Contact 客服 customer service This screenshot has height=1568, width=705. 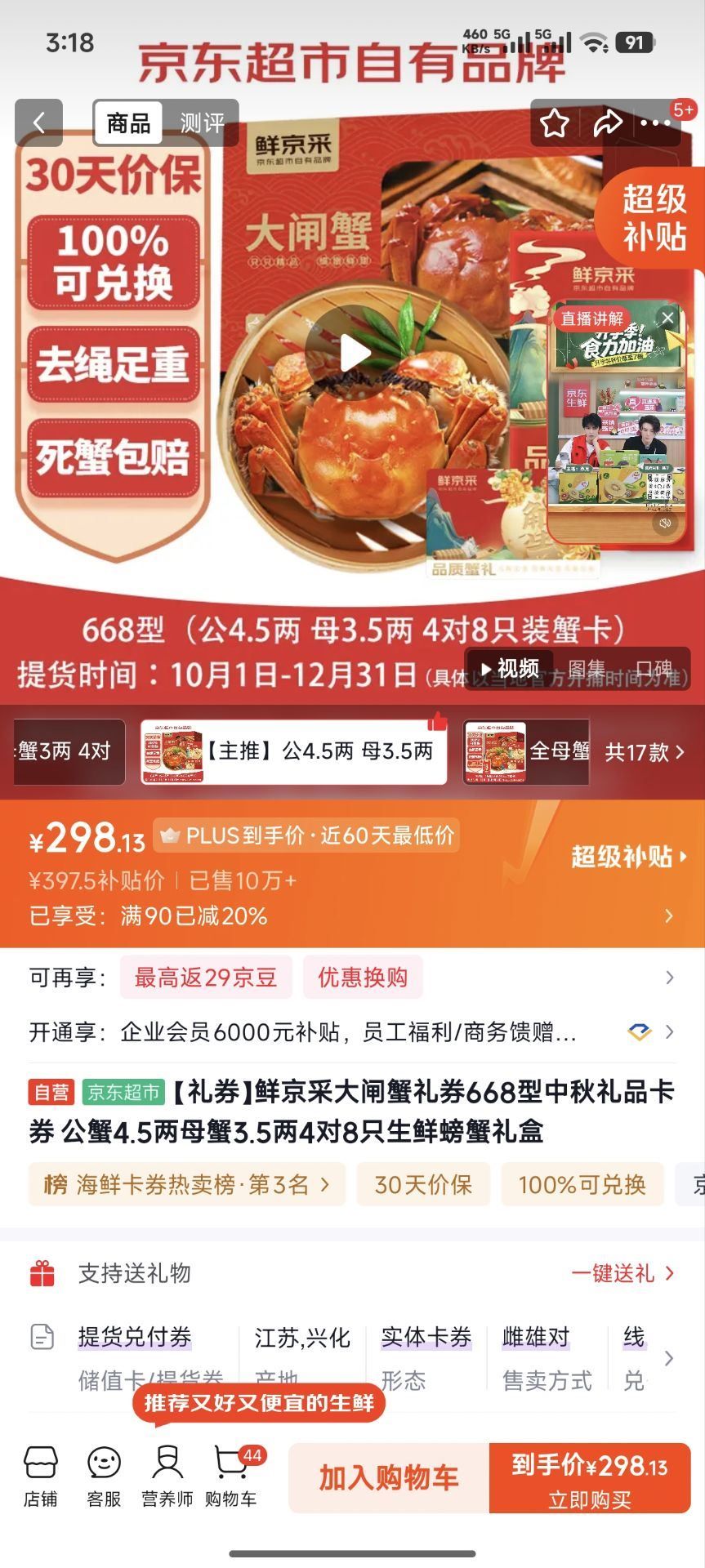(x=104, y=1477)
